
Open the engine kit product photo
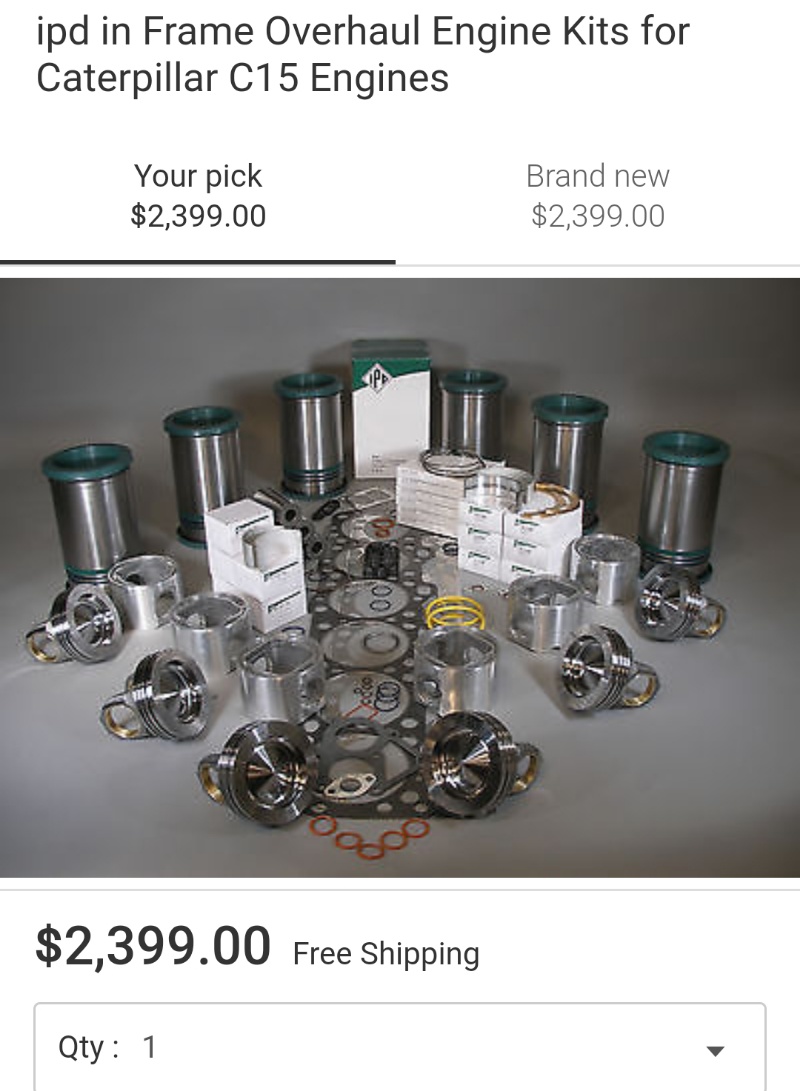(400, 577)
